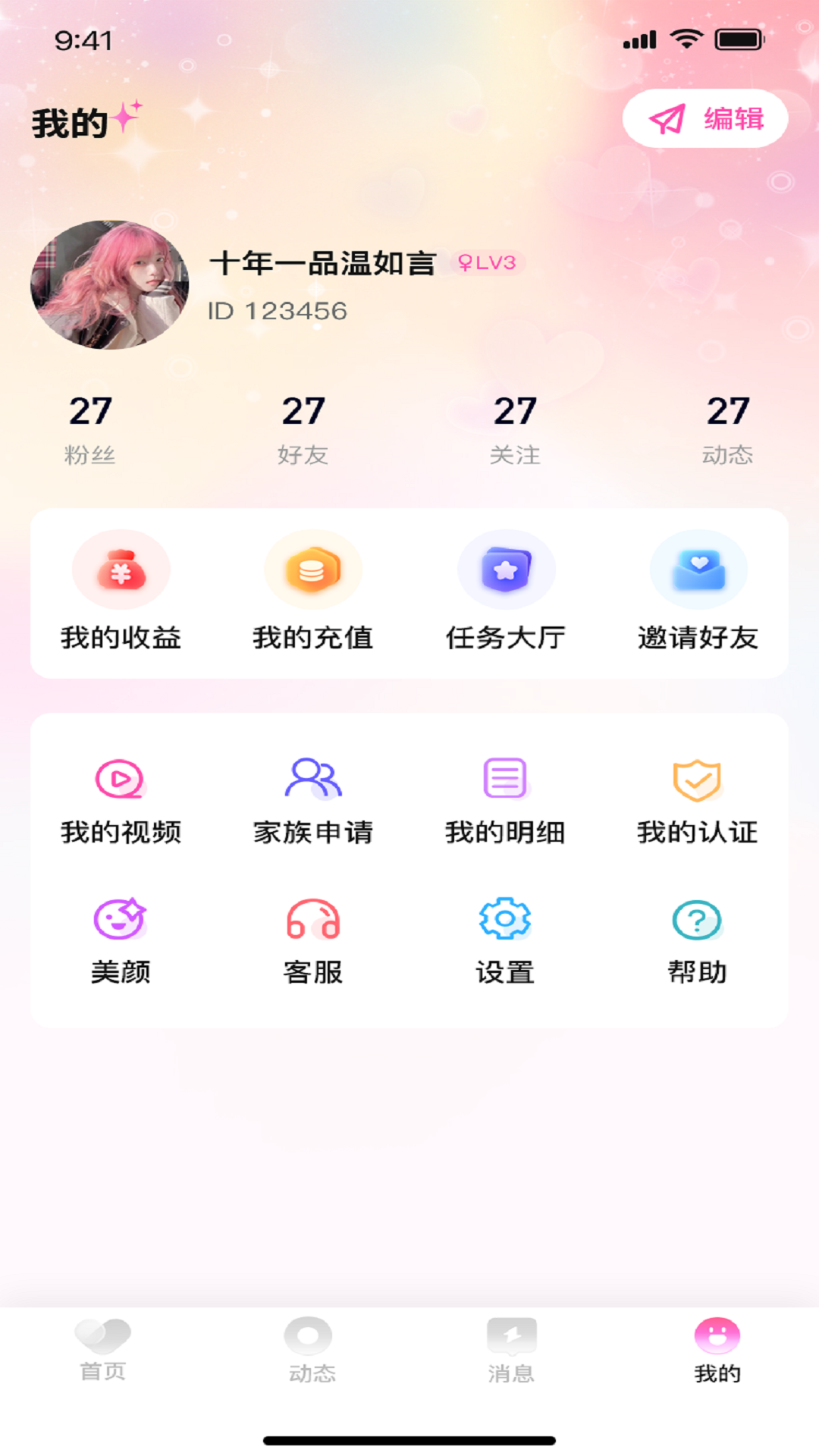Image resolution: width=819 pixels, height=1456 pixels.
Task: Open 美颜 beauty settings
Action: coord(121,940)
